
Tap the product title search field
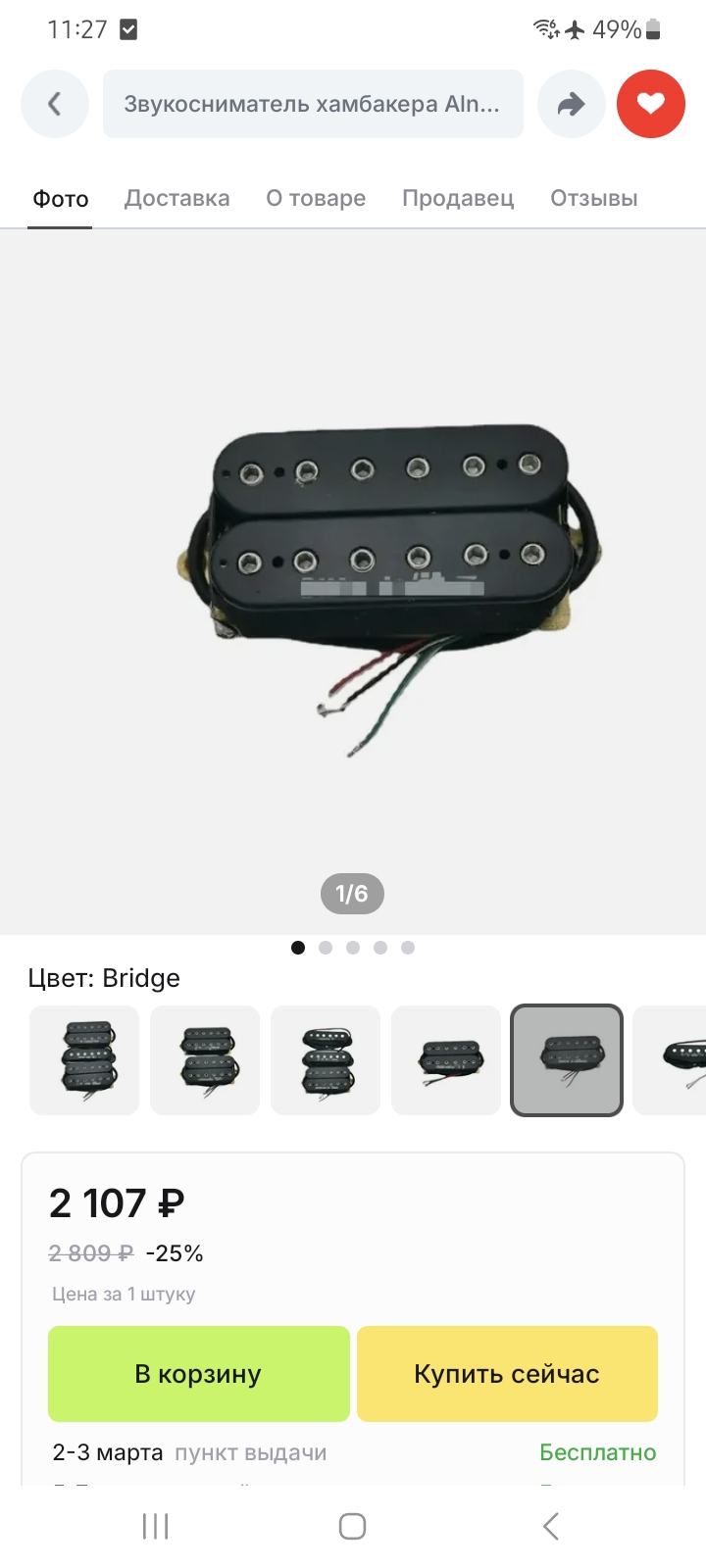(313, 104)
